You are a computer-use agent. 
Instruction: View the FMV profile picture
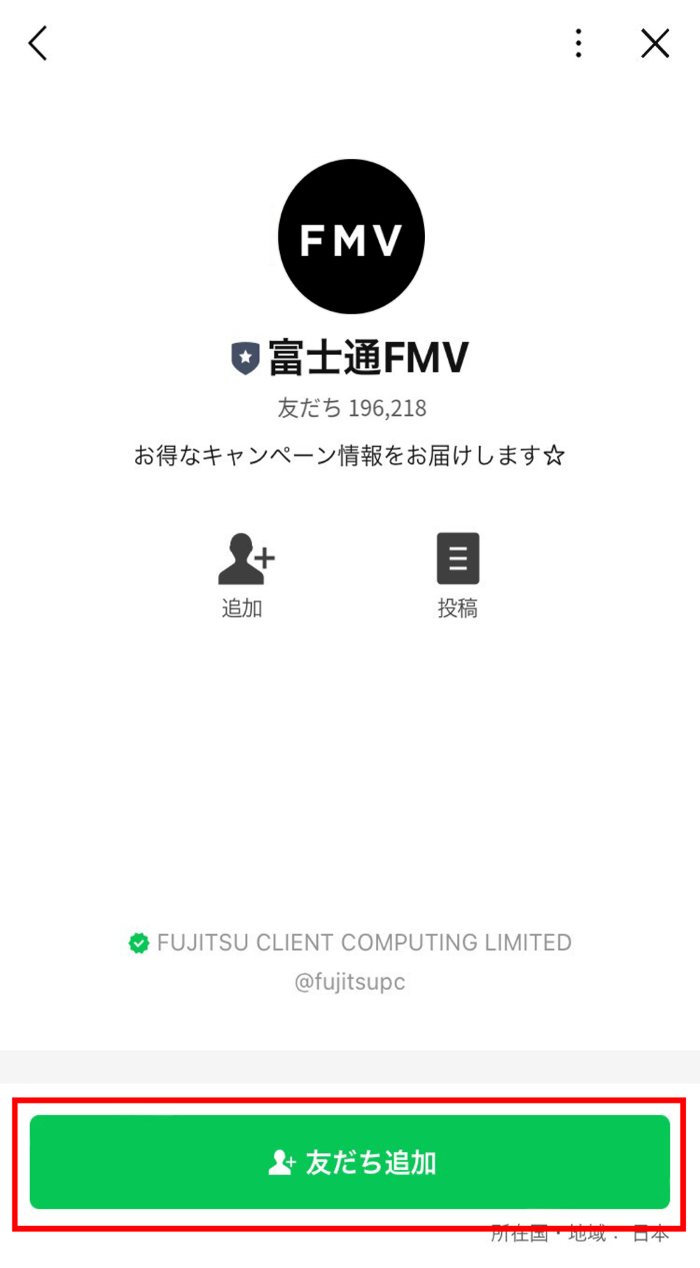[x=351, y=237]
